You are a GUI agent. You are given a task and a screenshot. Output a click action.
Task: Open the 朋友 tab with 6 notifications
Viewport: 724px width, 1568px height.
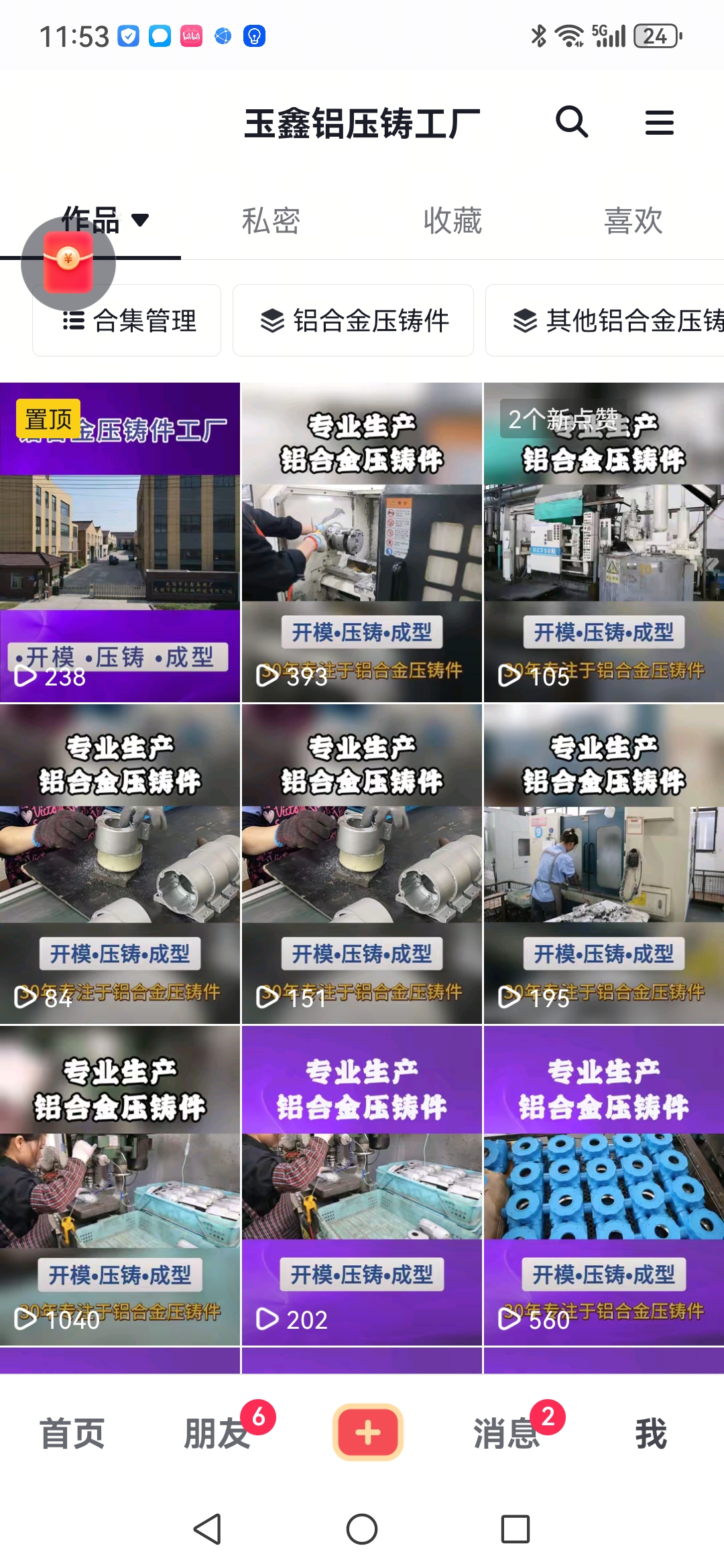click(x=217, y=1433)
